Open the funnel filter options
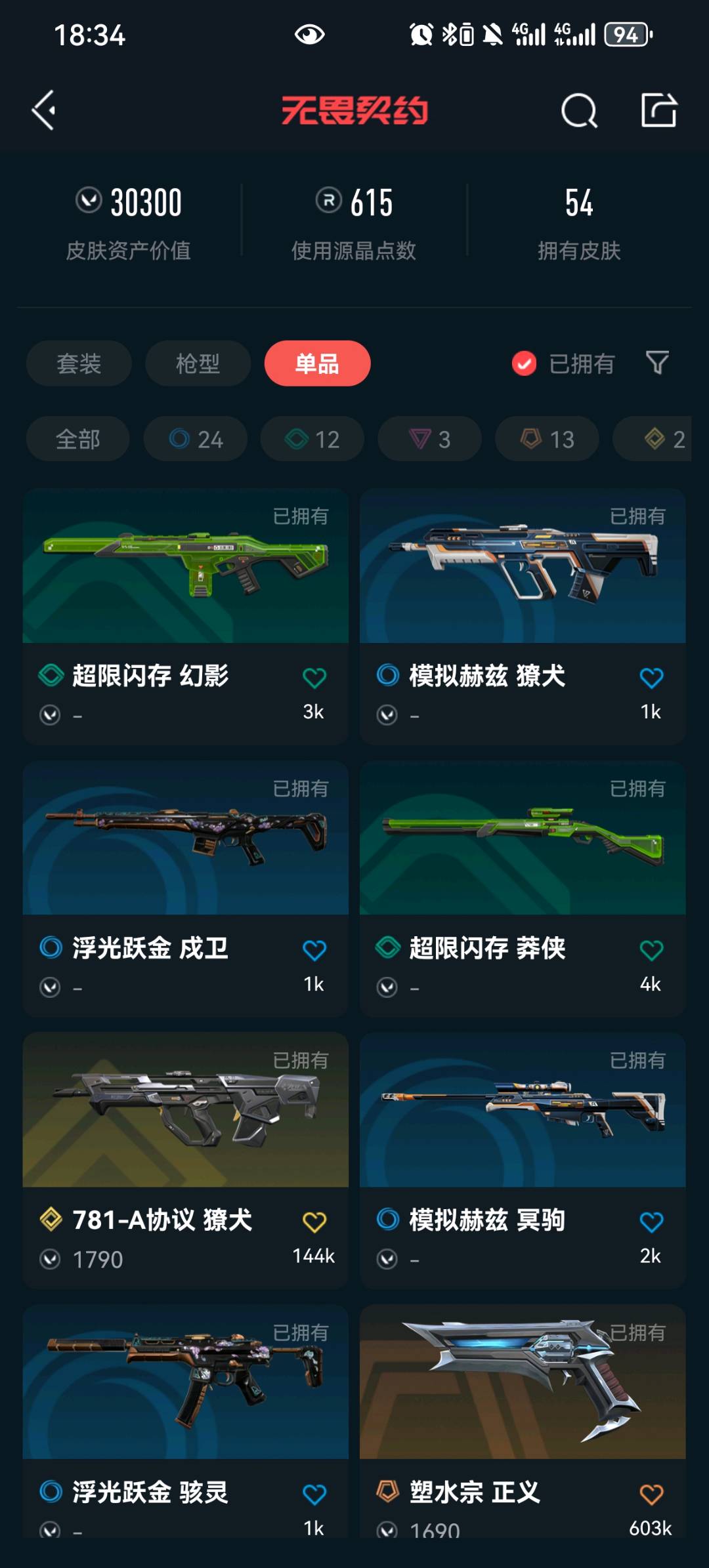Screen dimensions: 709x1568 [657, 362]
